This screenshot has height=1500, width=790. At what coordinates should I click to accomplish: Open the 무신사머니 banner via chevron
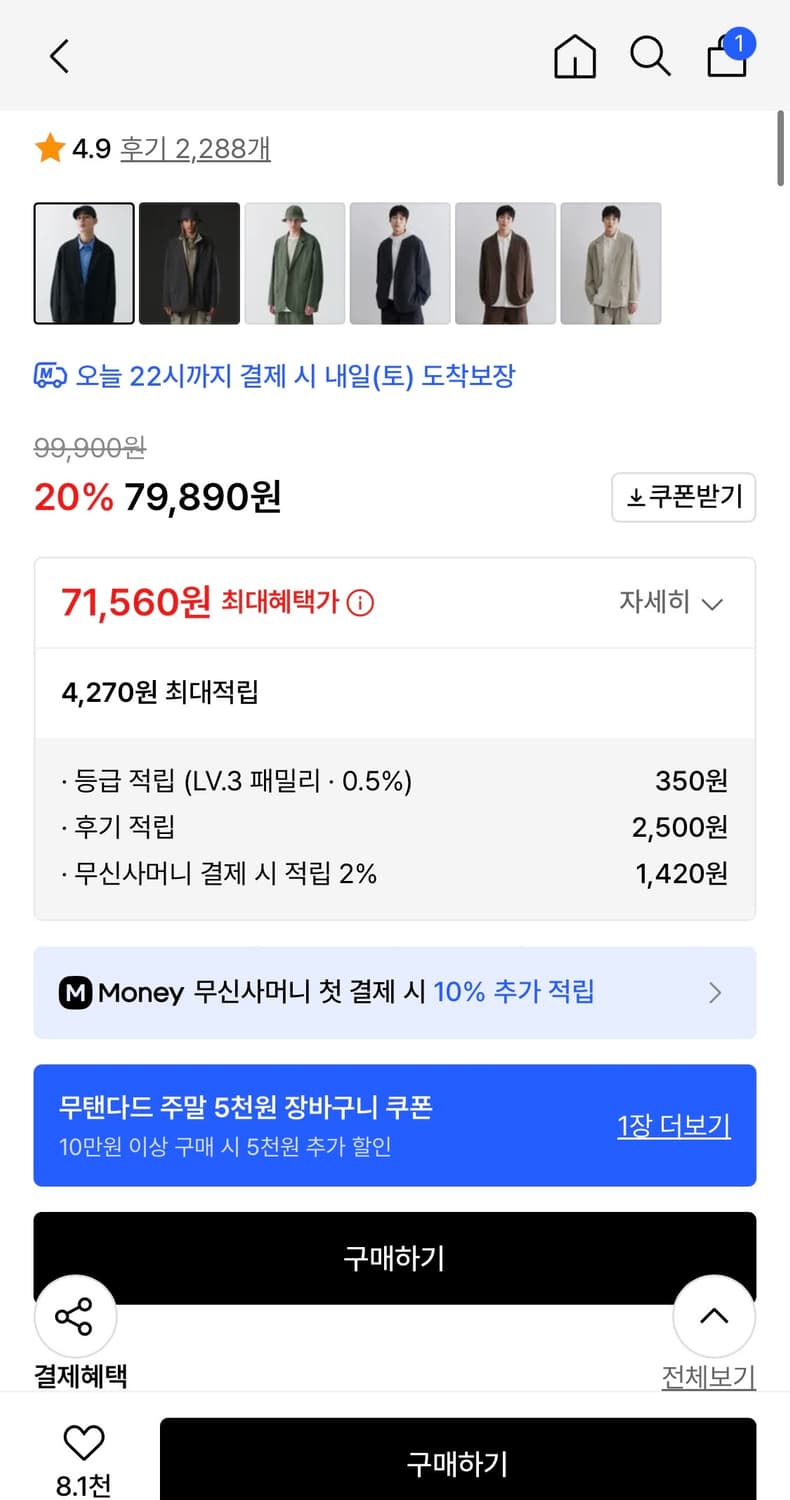714,992
